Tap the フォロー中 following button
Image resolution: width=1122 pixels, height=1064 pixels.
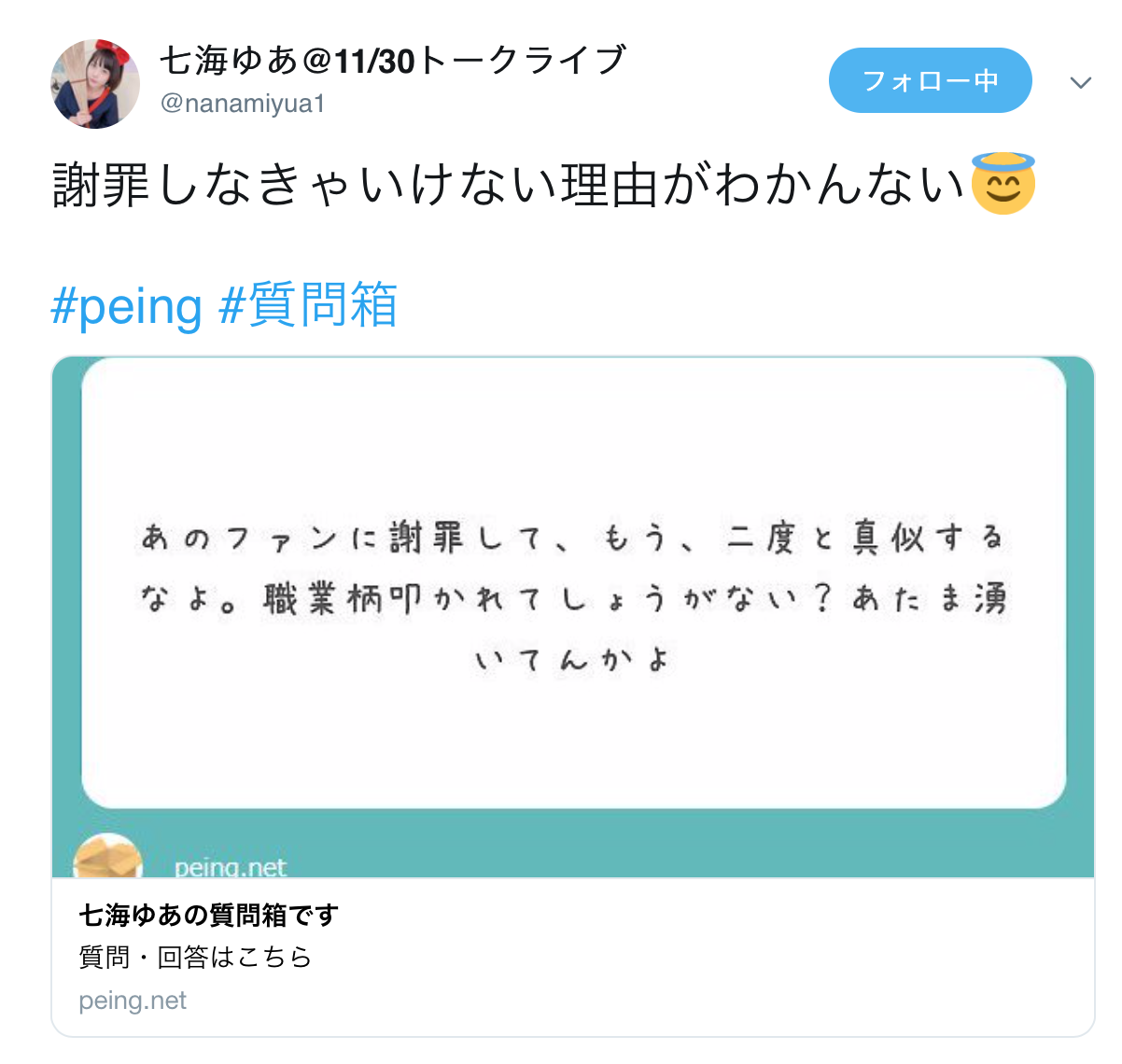click(x=930, y=81)
